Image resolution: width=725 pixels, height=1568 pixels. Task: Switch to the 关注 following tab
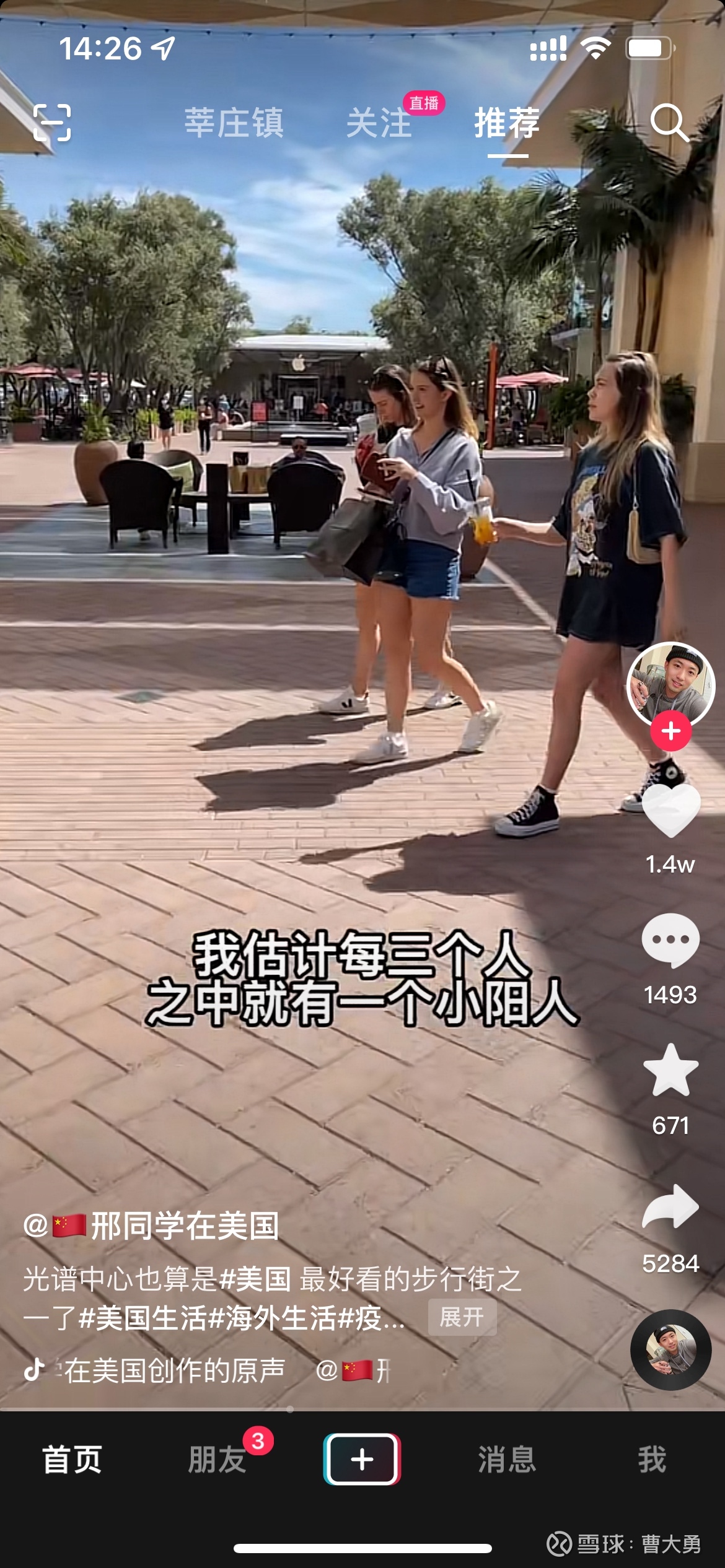click(x=379, y=123)
